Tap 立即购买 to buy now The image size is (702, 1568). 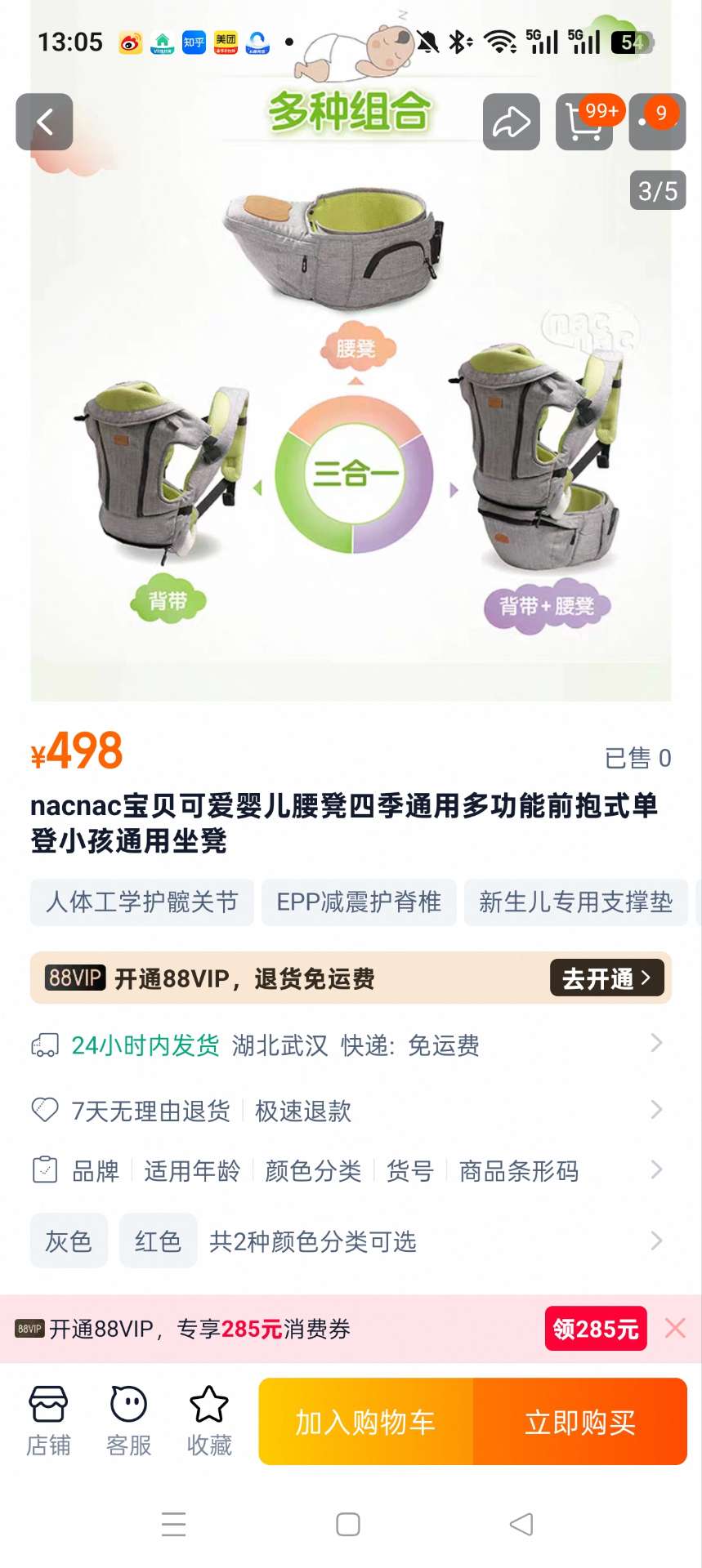pyautogui.click(x=580, y=1422)
